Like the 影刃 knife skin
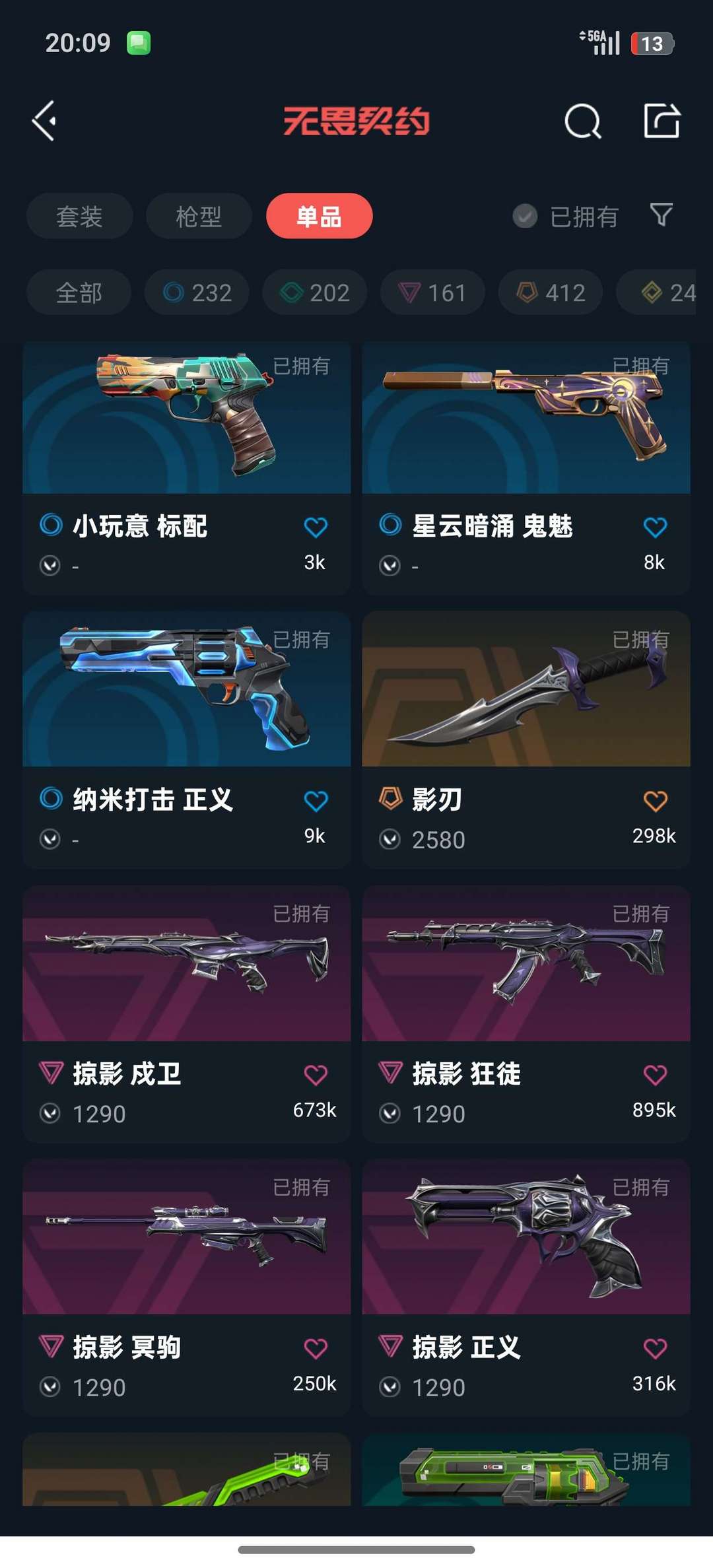The width and height of the screenshot is (713, 1568). point(655,801)
